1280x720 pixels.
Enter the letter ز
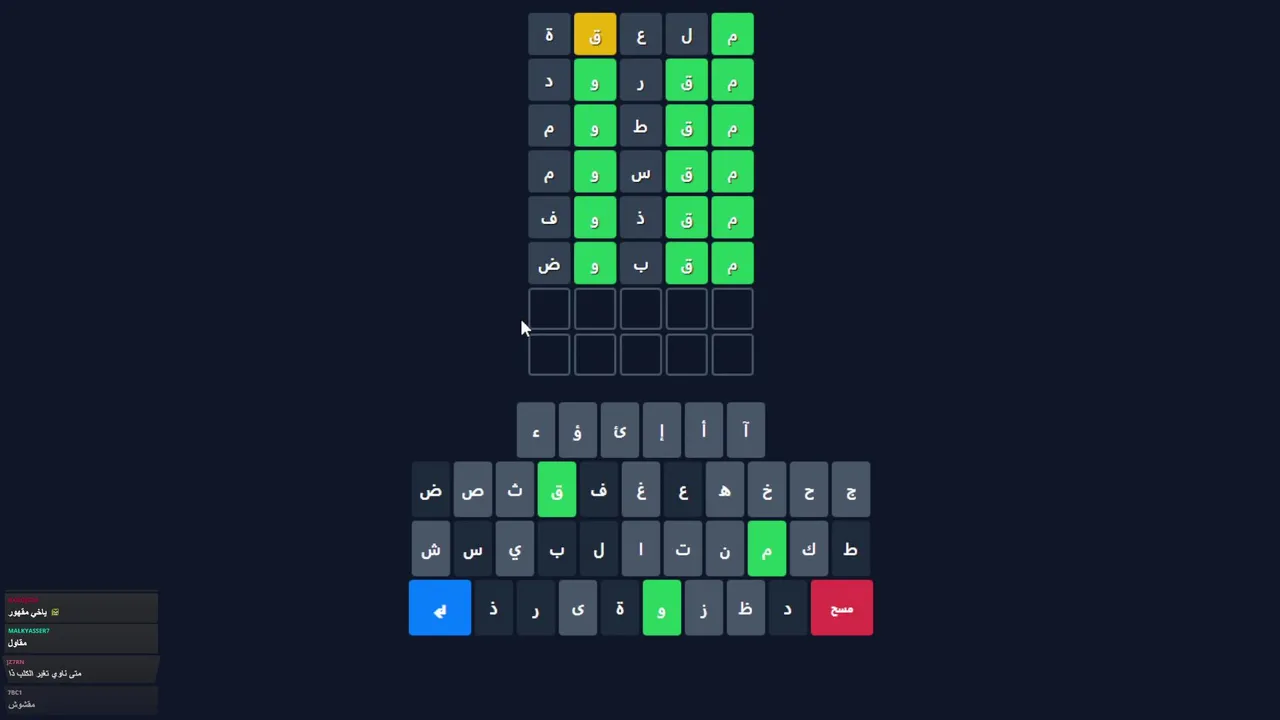coord(703,608)
